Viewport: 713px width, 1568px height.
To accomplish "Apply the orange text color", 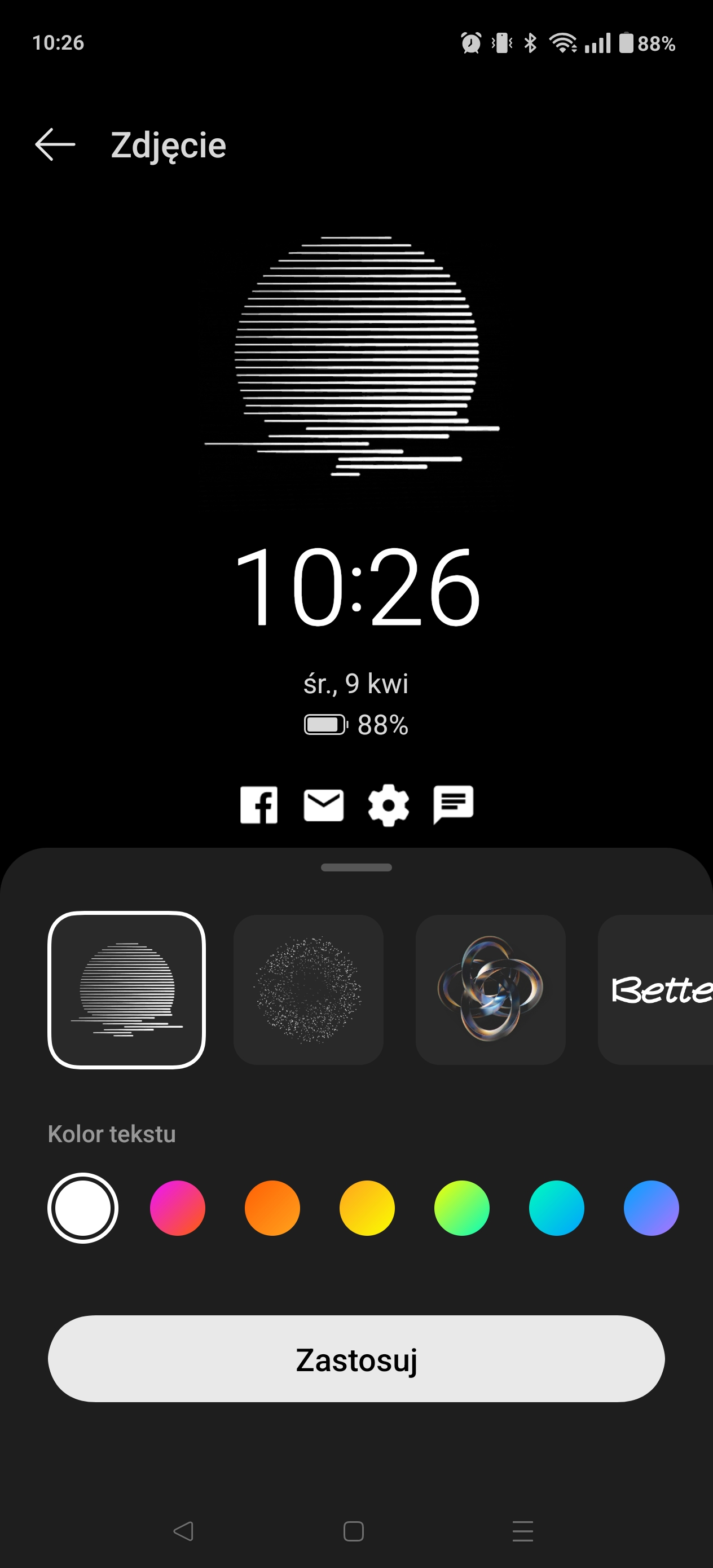I will pos(272,1208).
